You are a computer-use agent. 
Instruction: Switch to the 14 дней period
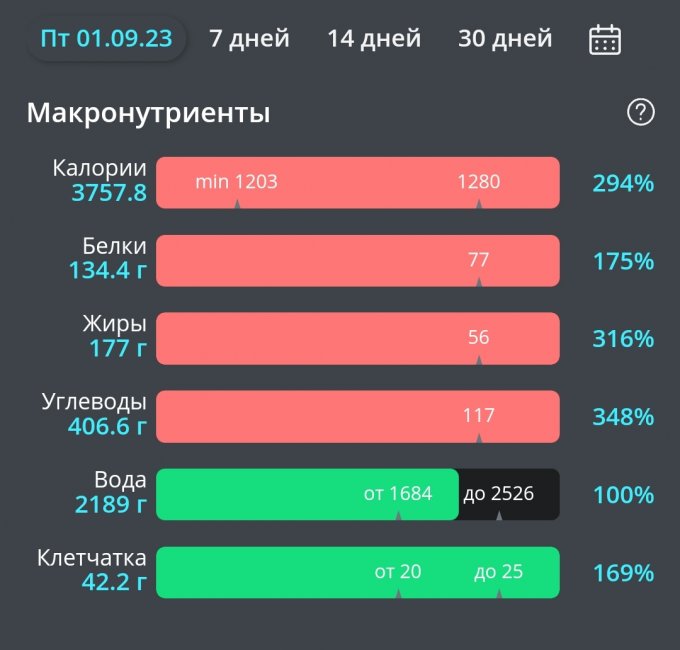[373, 39]
